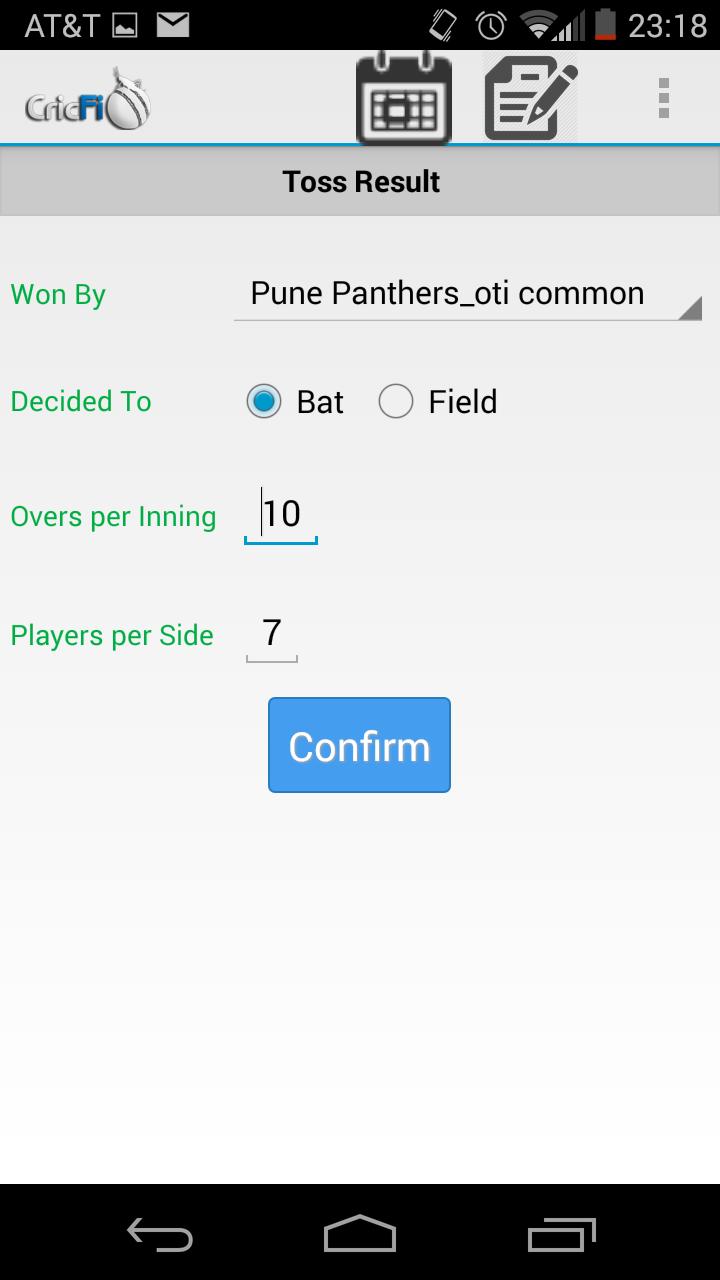Edit the Players per Side field

pos(272,633)
